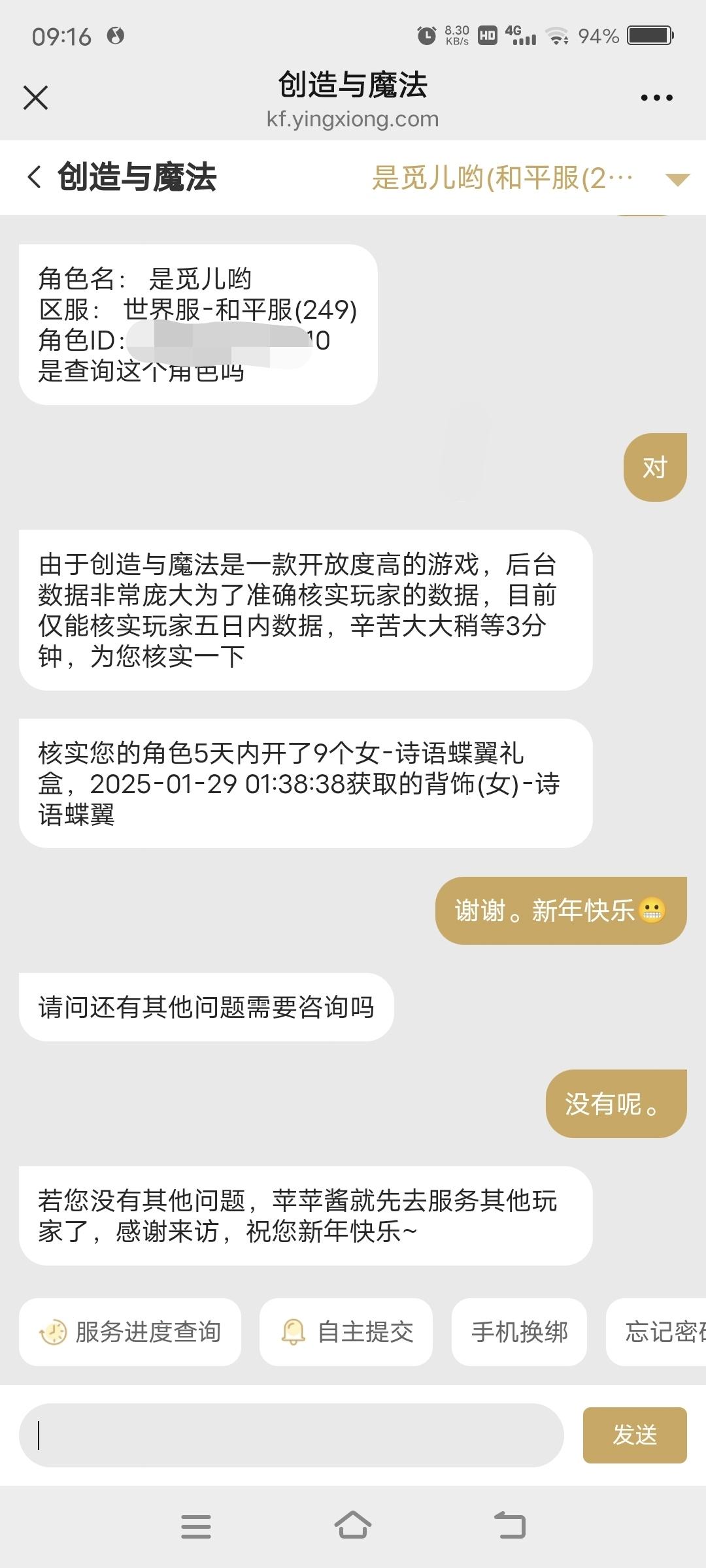Screen dimensions: 706x1568
Task: Open 服务进度查询
Action: click(130, 1331)
